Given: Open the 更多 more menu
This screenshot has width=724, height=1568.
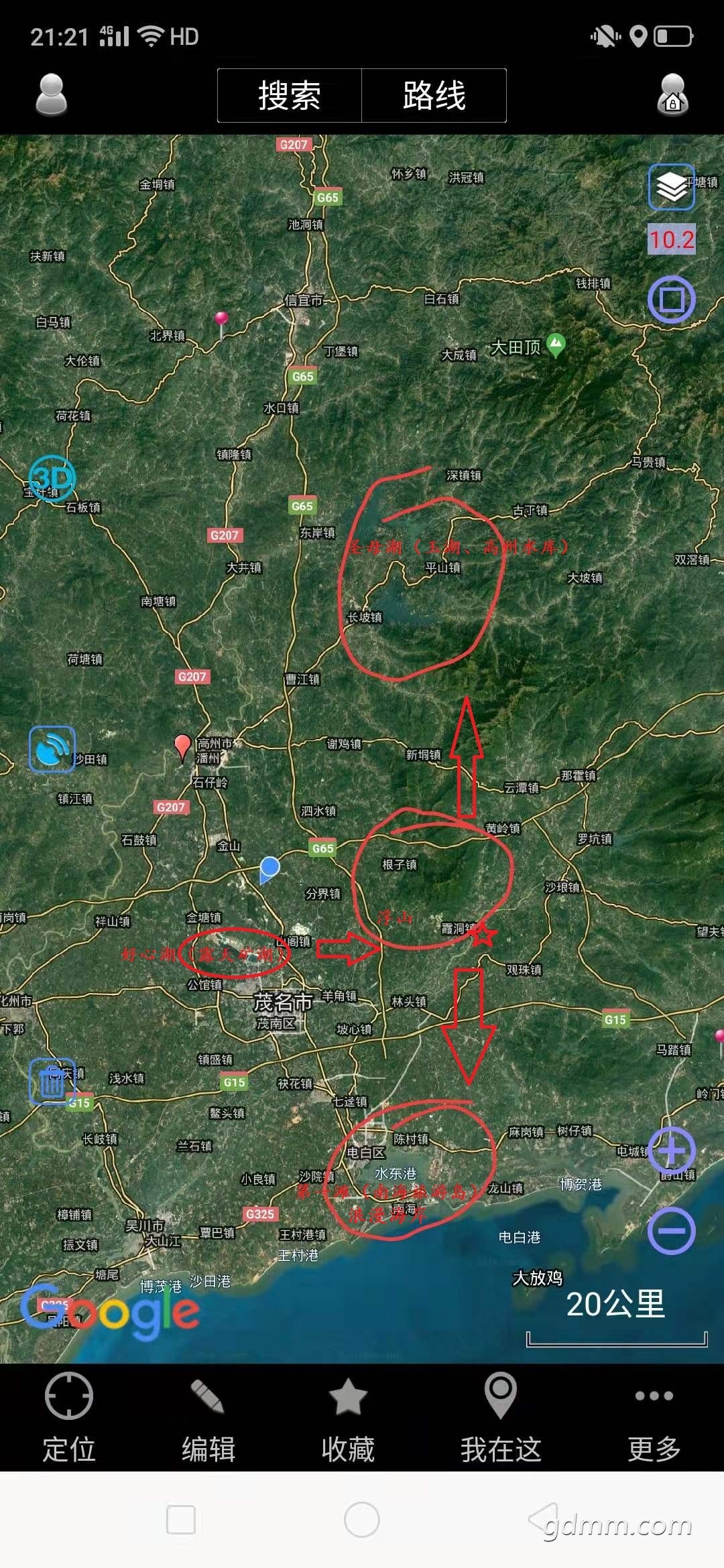Looking at the screenshot, I should pyautogui.click(x=654, y=1417).
